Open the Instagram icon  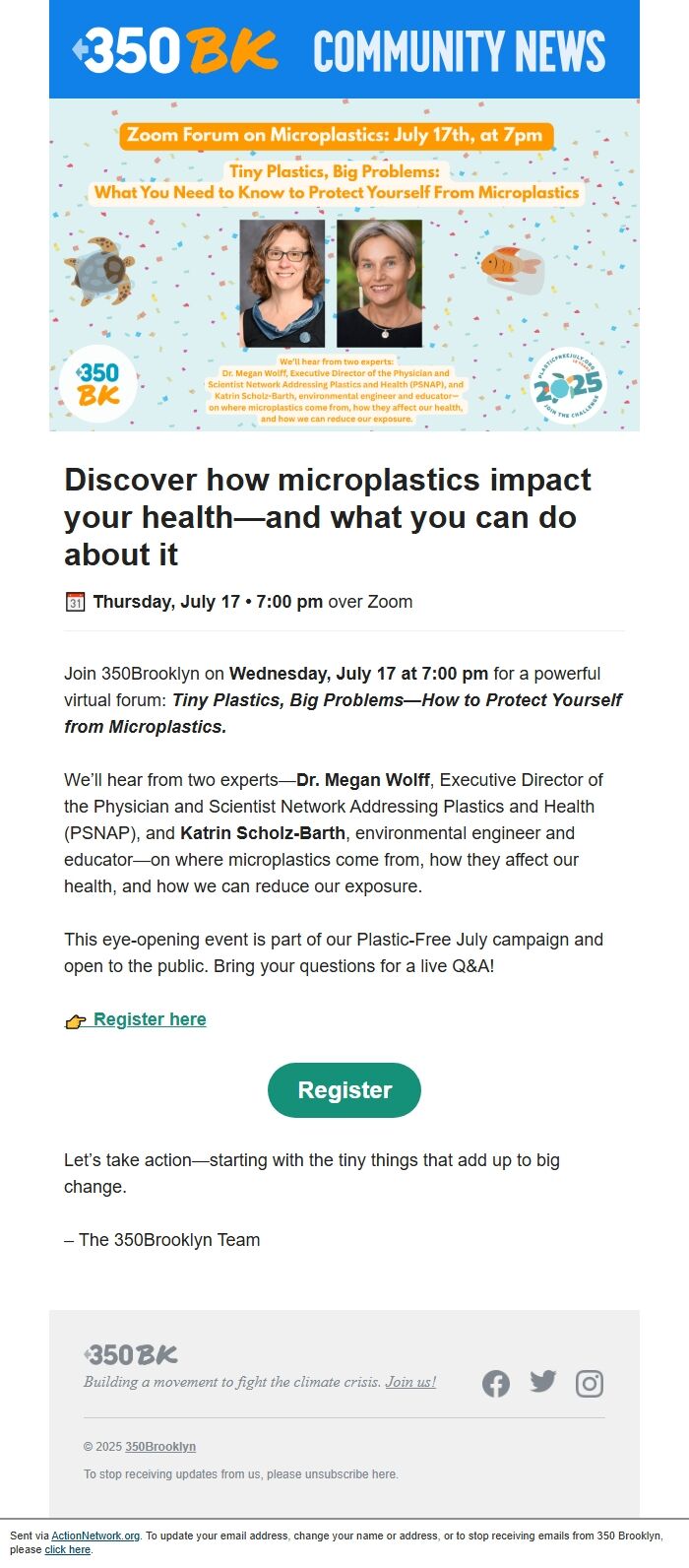coord(590,1384)
